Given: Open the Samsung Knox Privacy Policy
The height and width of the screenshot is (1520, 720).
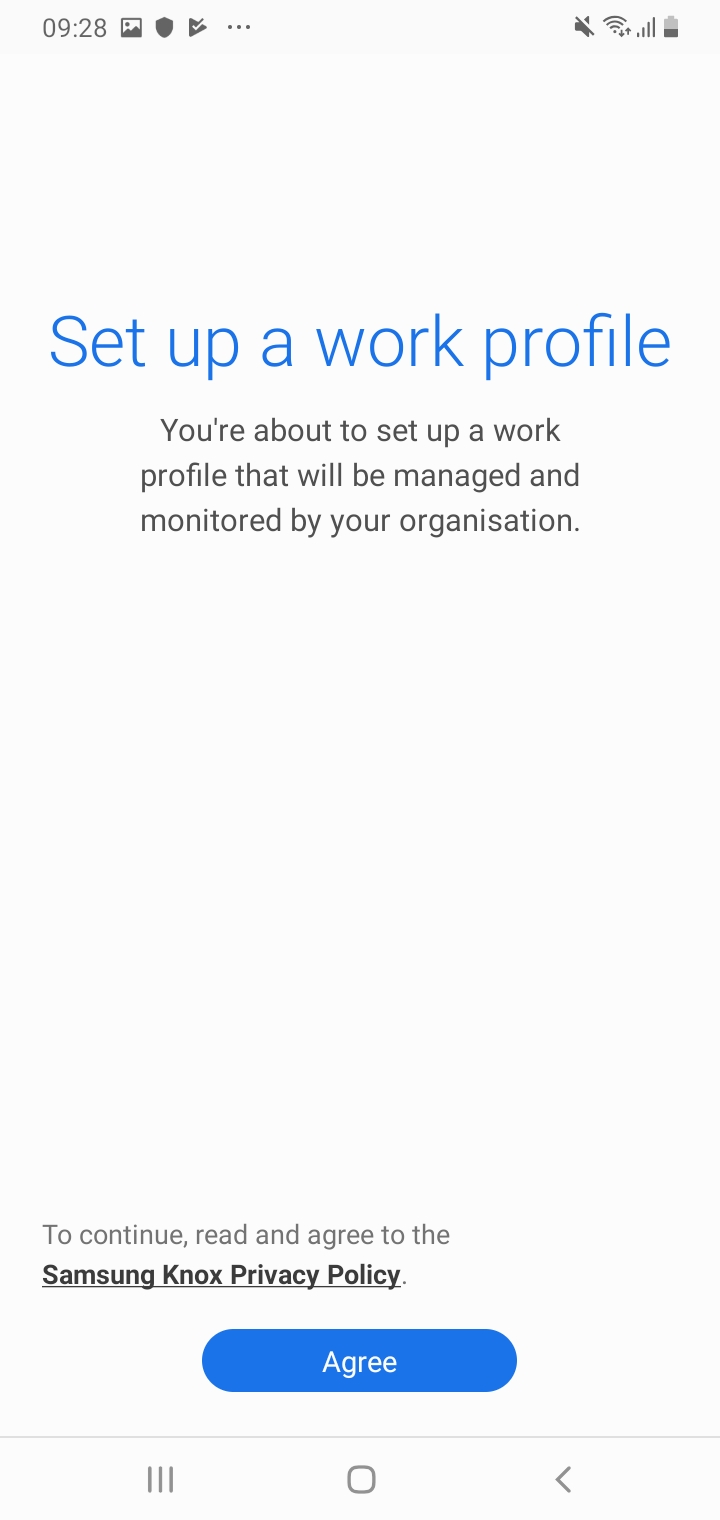Looking at the screenshot, I should coord(220,1274).
